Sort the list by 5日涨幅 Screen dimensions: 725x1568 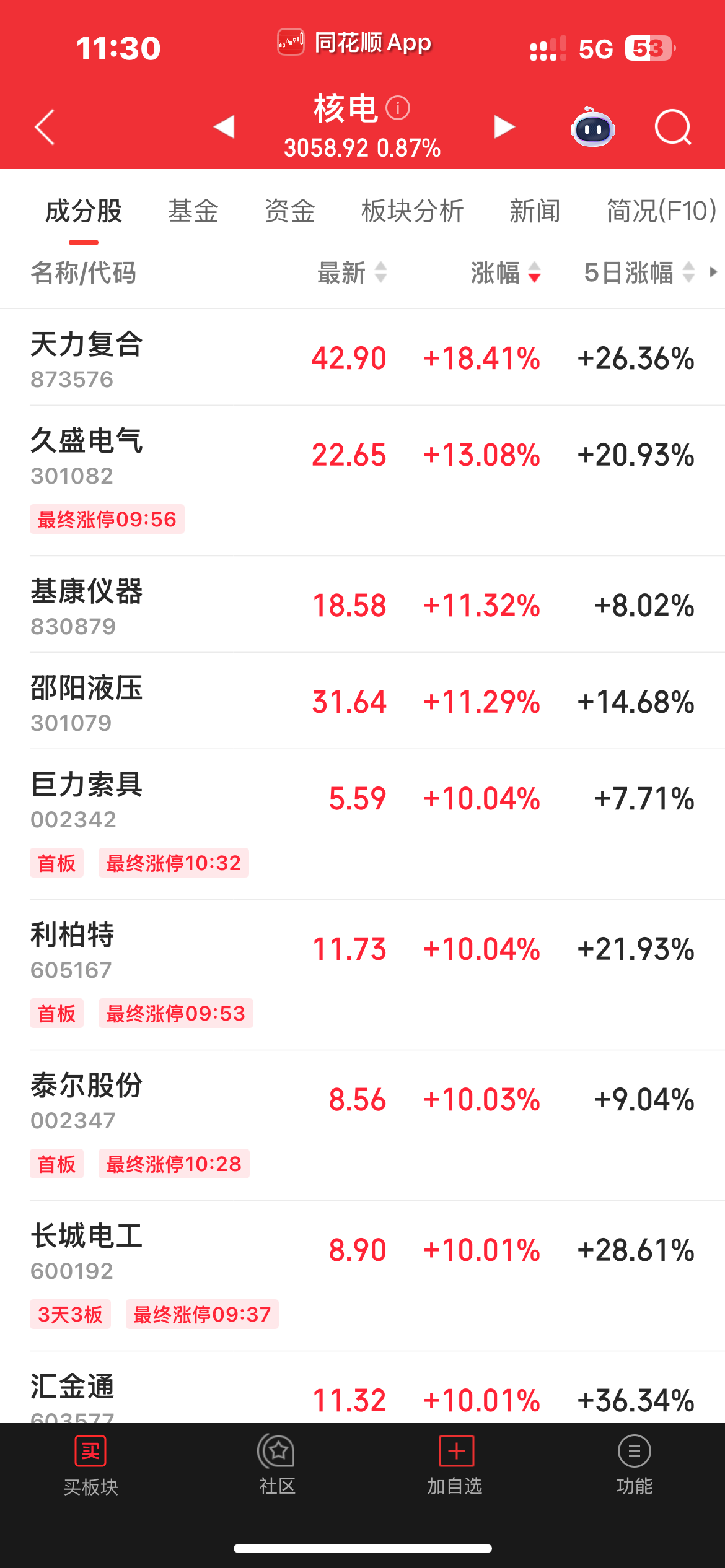638,272
